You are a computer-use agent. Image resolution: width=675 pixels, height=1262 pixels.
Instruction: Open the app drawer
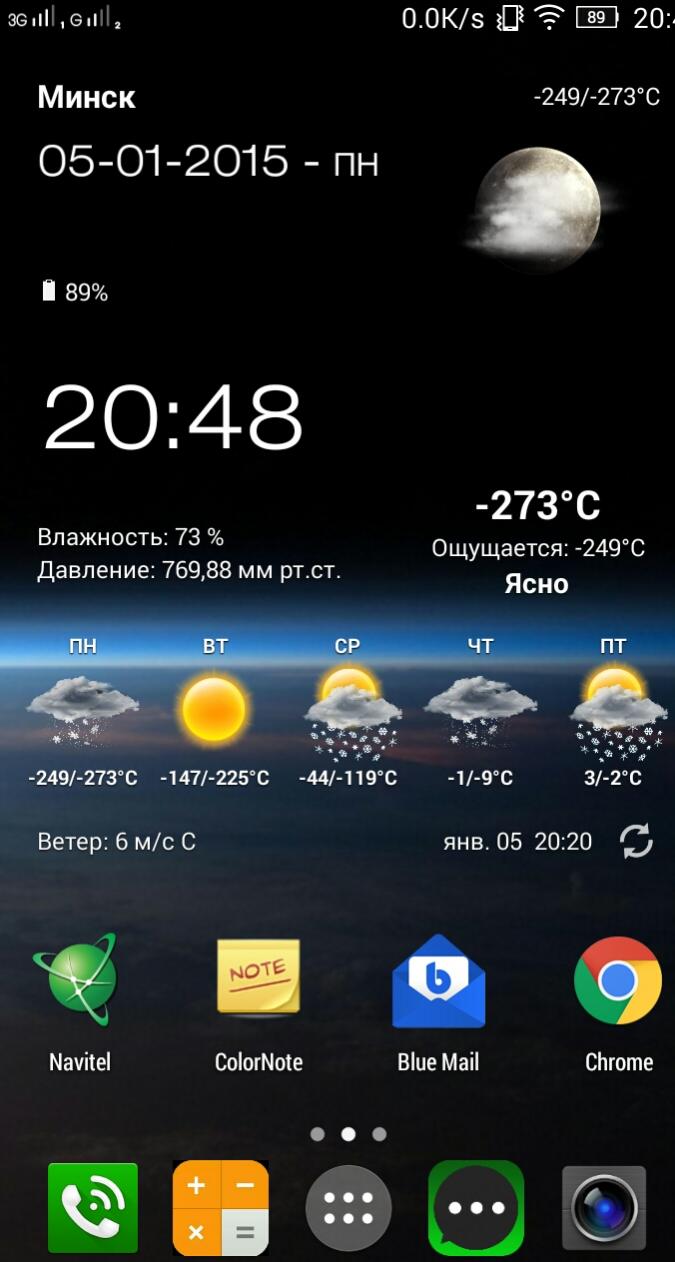(348, 1208)
